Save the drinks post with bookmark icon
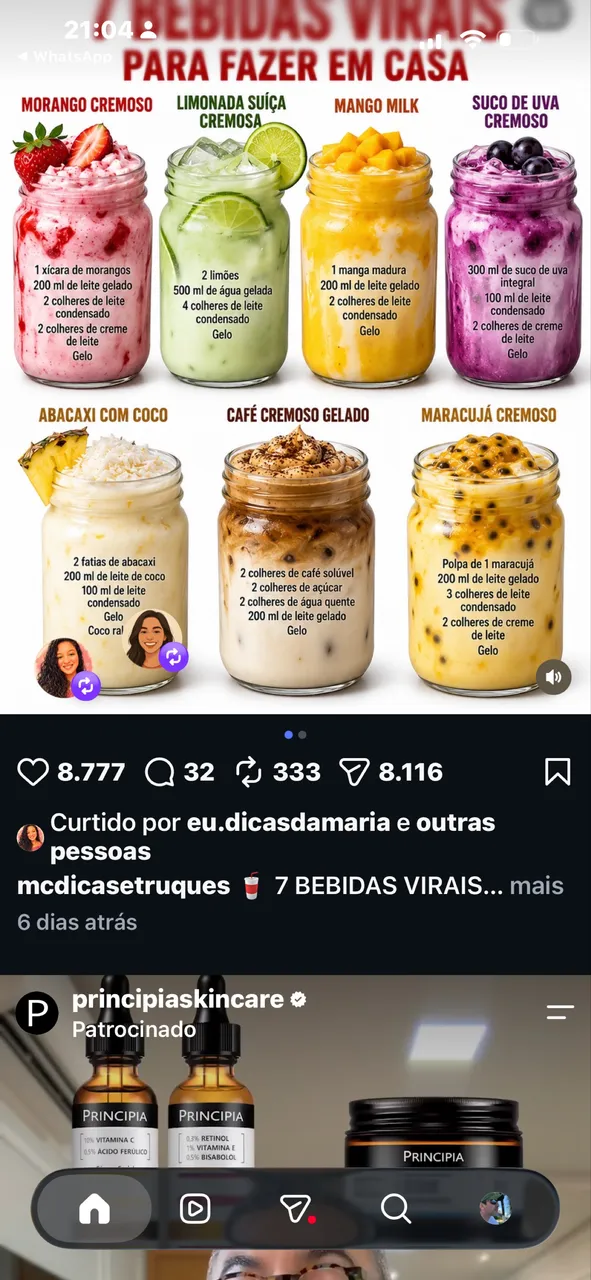 (x=558, y=772)
